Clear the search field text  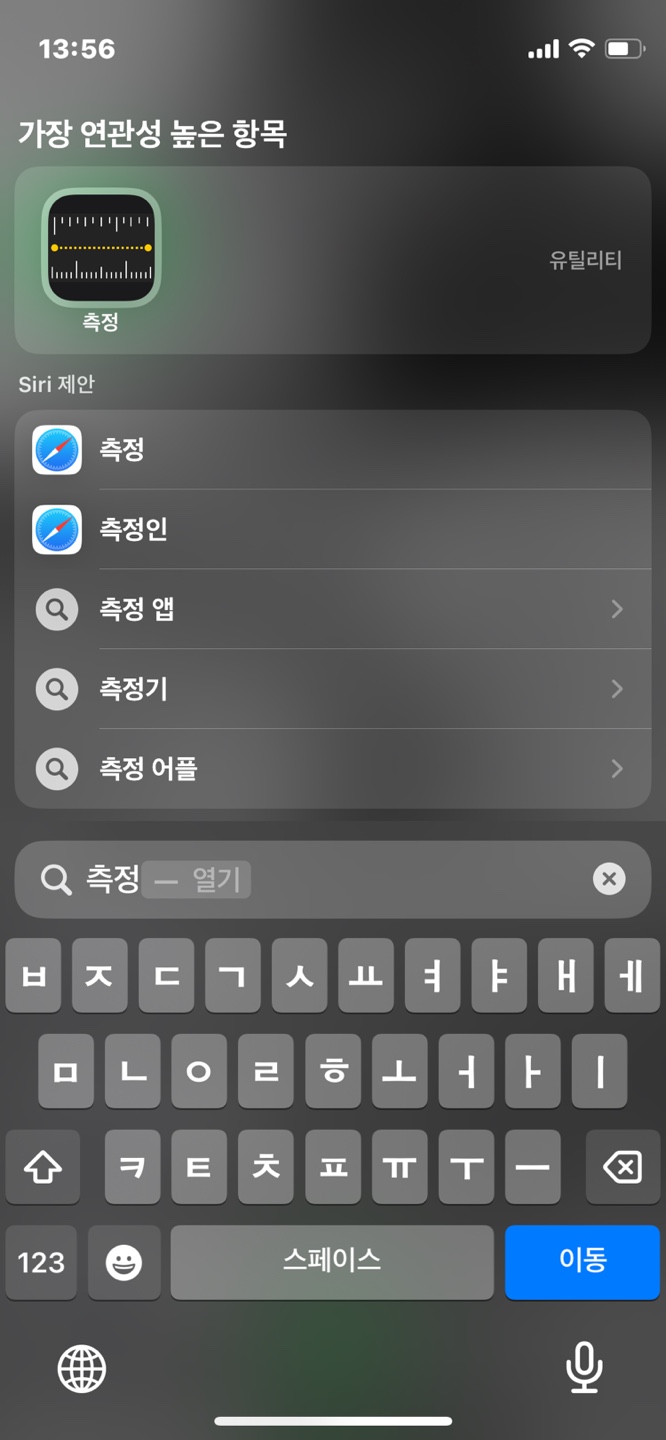[609, 879]
